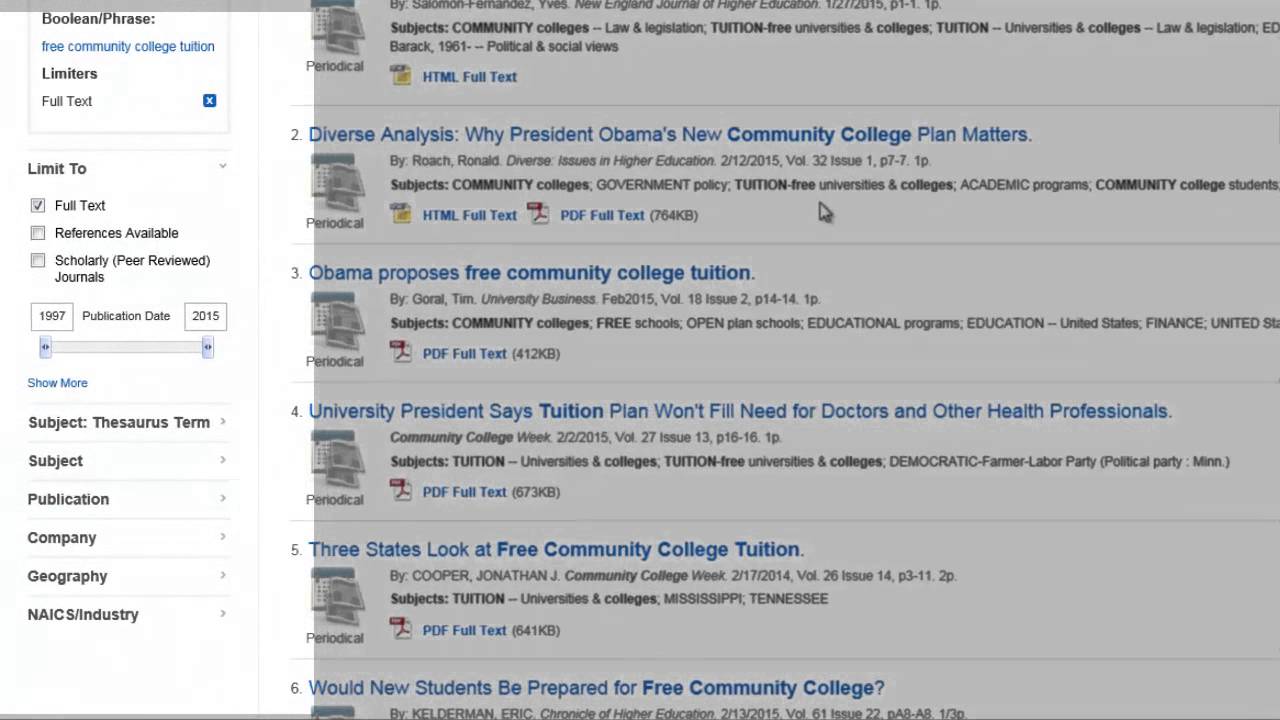The image size is (1280, 720).
Task: Uncheck the Full Text checkbox
Action: coord(38,205)
